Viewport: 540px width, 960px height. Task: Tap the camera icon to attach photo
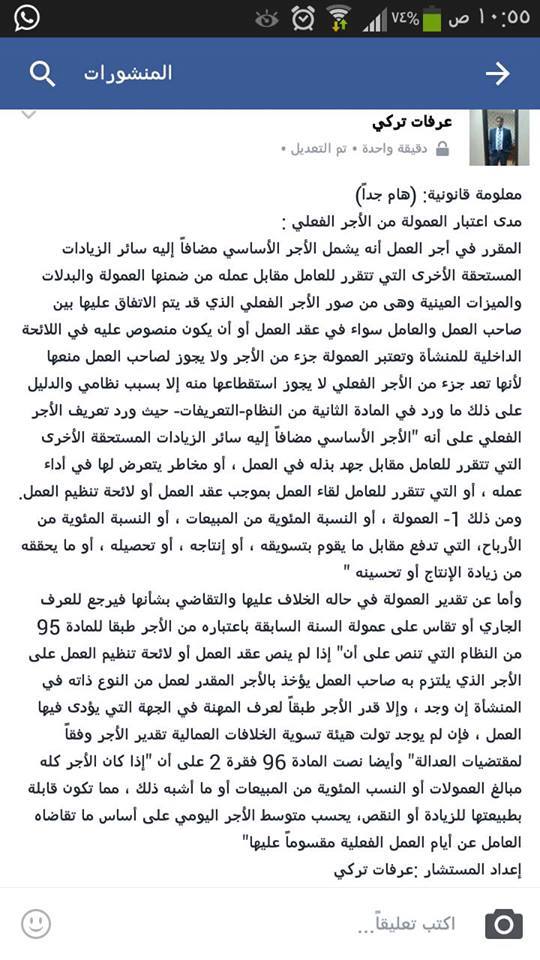point(504,924)
